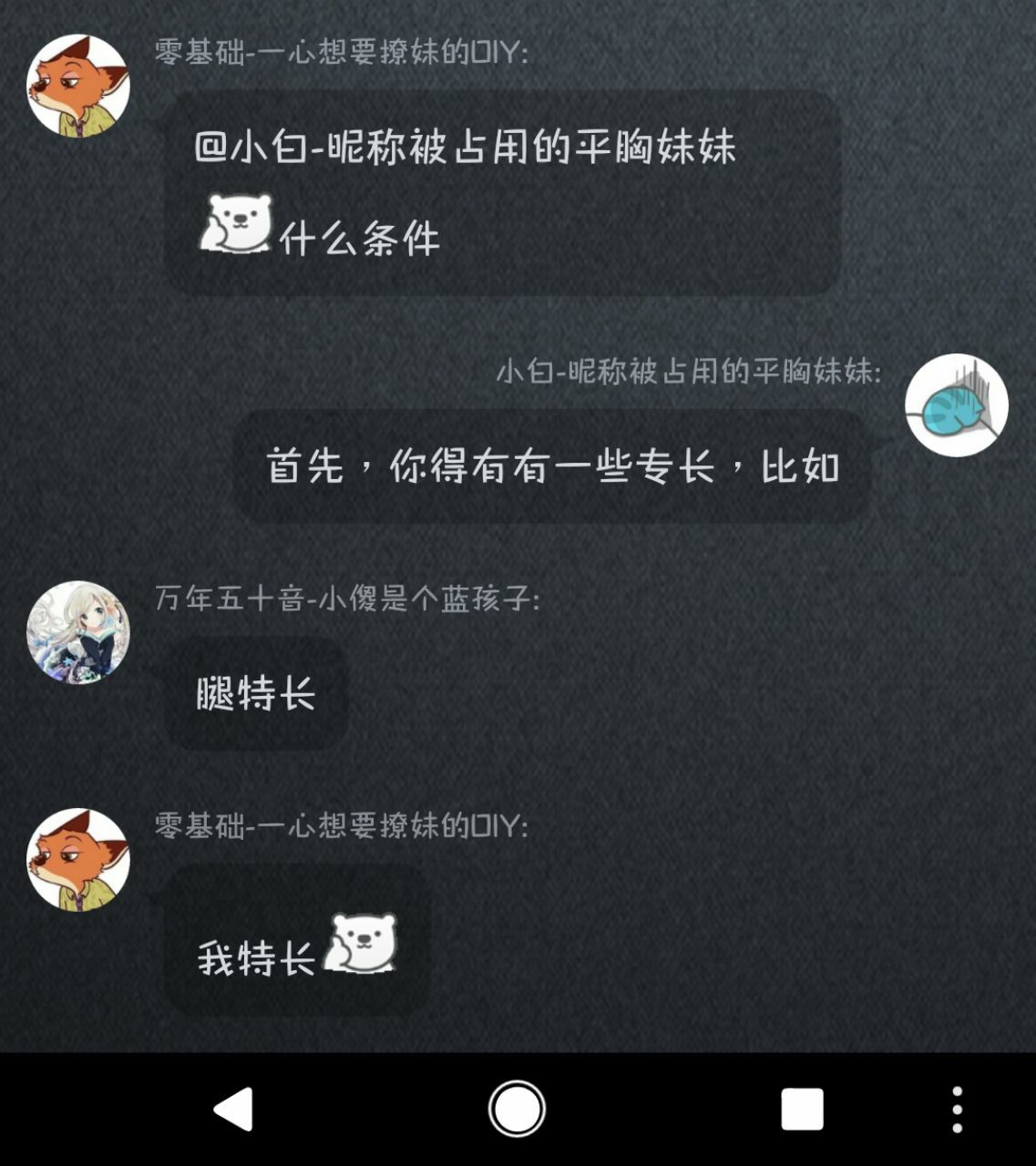The height and width of the screenshot is (1166, 1036).
Task: Open 小白-昵称被占用的平胸妹妹's blue avatar
Action: [x=956, y=405]
